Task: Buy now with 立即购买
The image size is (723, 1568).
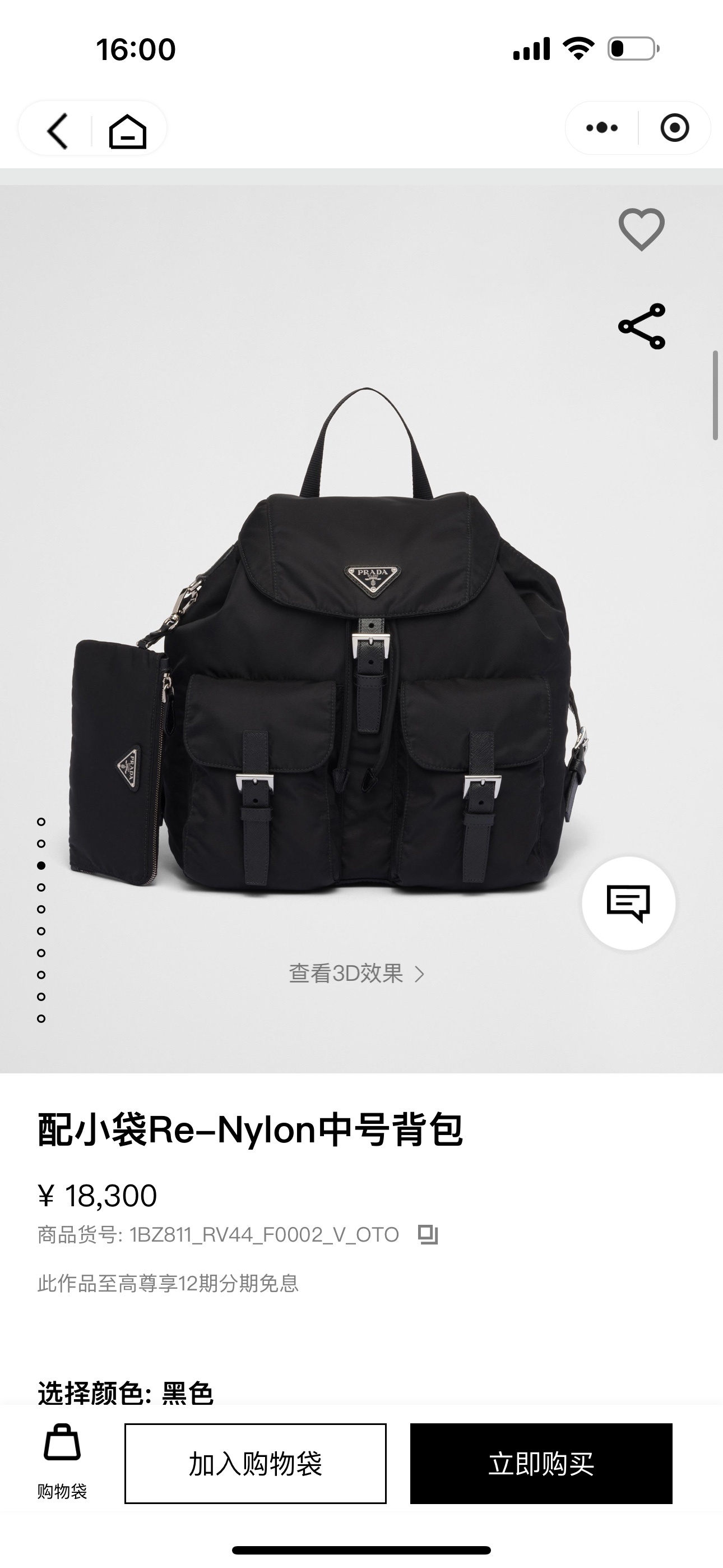Action: (x=541, y=1463)
